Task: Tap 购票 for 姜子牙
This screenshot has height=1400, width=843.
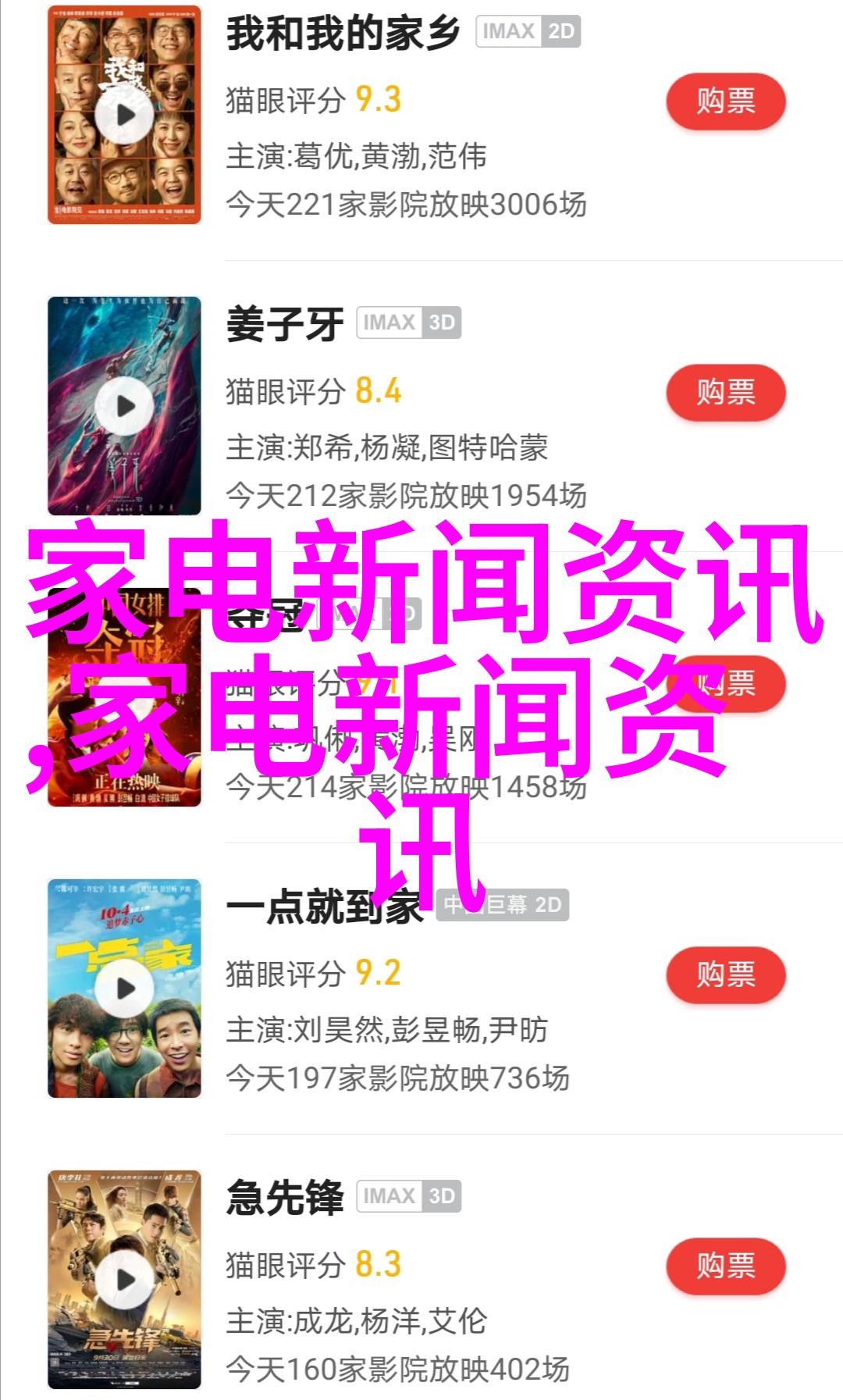Action: tap(725, 393)
